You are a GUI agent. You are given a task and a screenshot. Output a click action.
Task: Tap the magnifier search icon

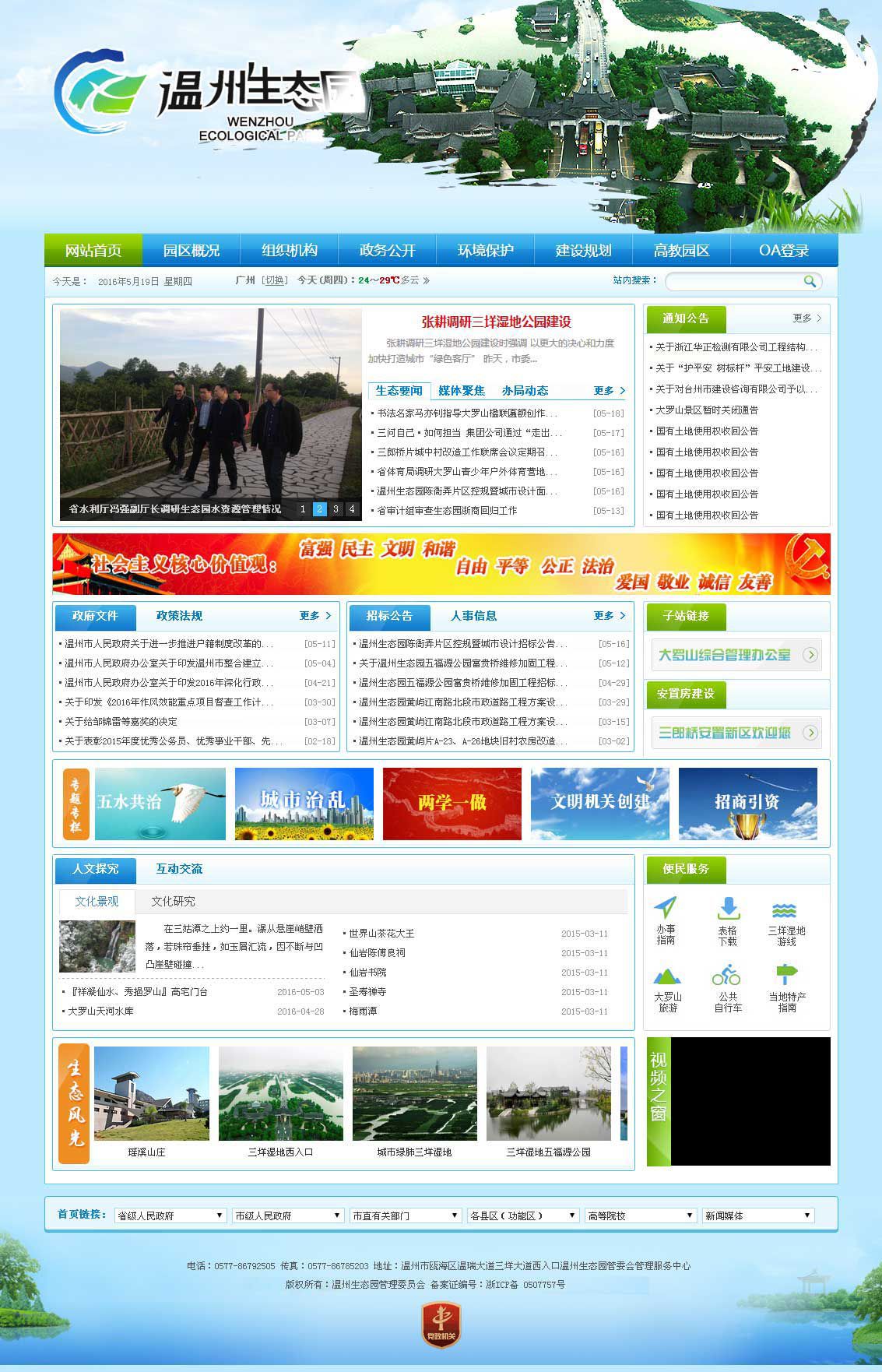[x=810, y=281]
